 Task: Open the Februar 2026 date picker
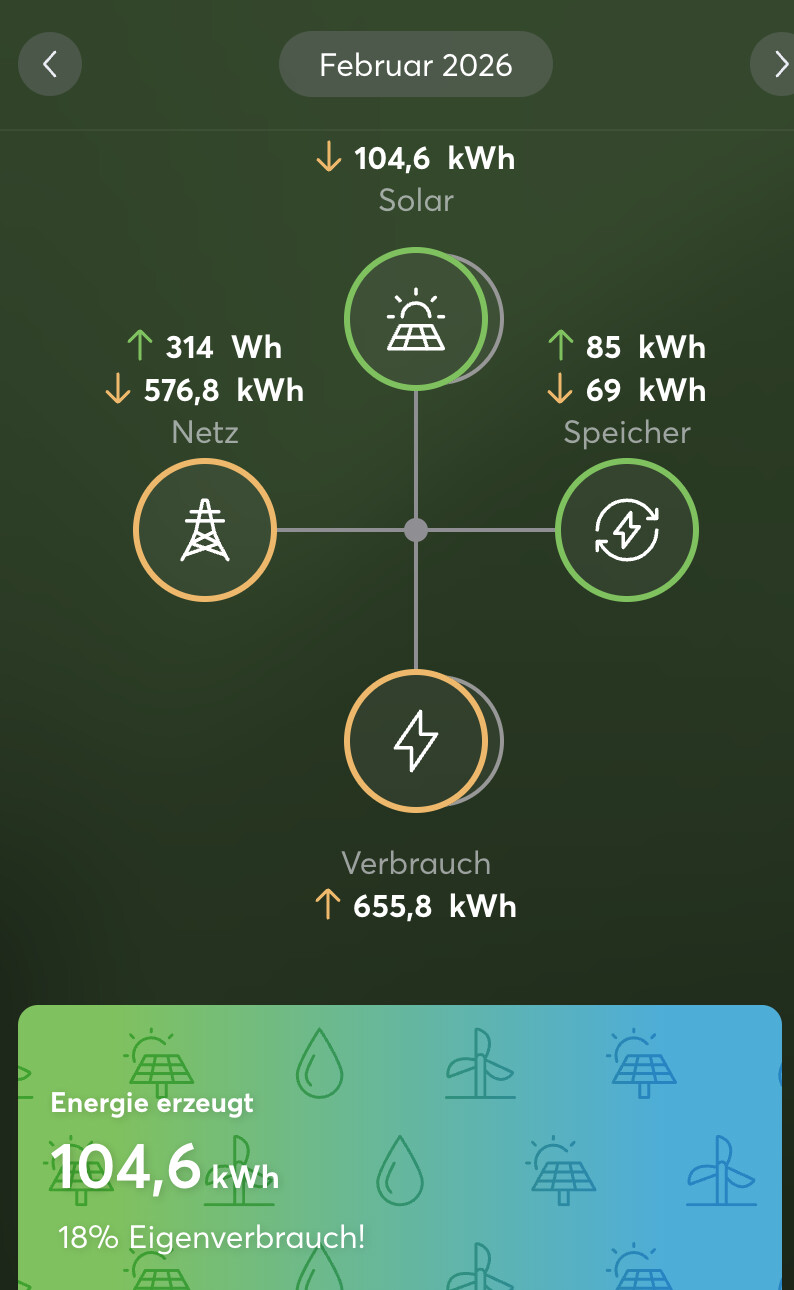pyautogui.click(x=415, y=65)
